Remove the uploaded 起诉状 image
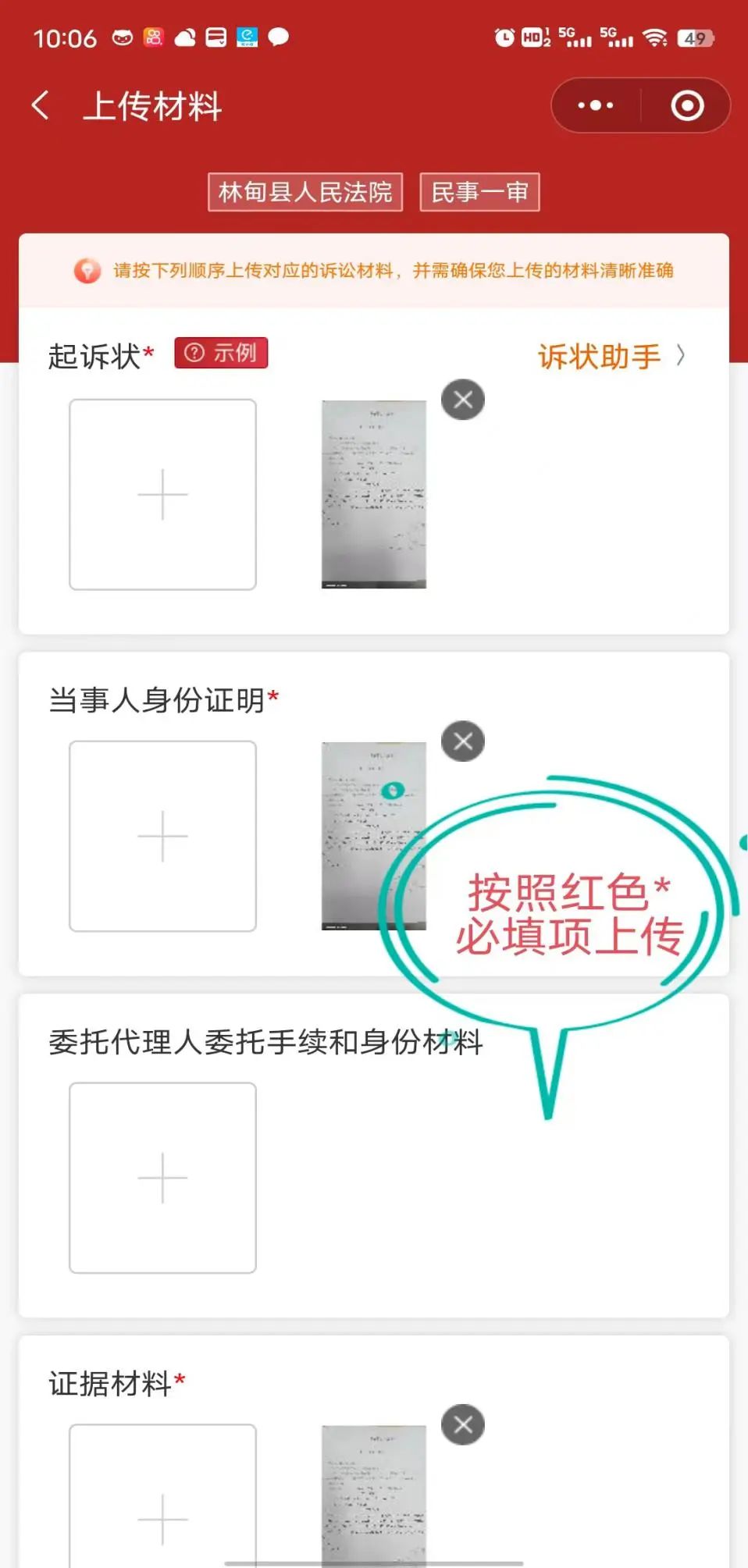The height and width of the screenshot is (1568, 748). point(463,400)
